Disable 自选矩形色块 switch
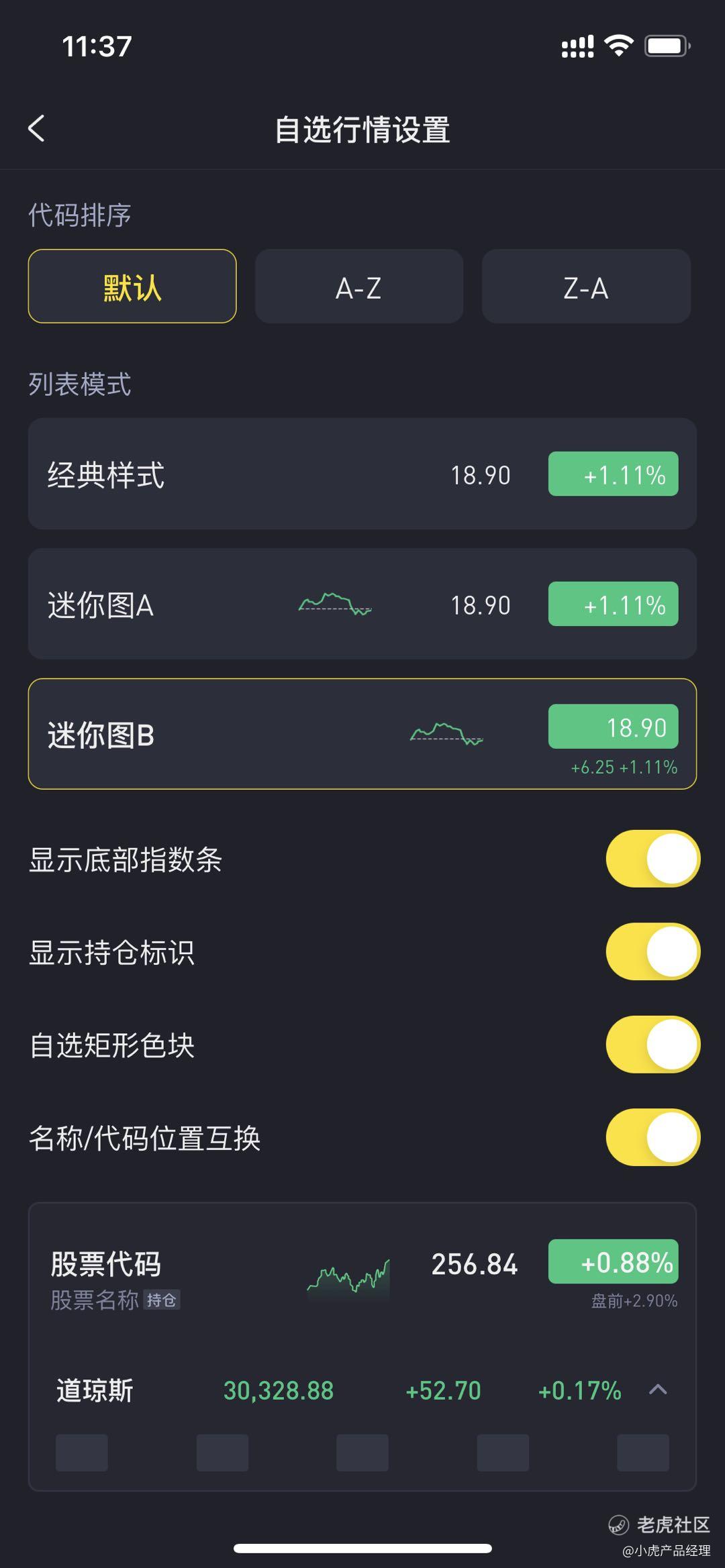Screen dimensions: 725x1568 652,1045
